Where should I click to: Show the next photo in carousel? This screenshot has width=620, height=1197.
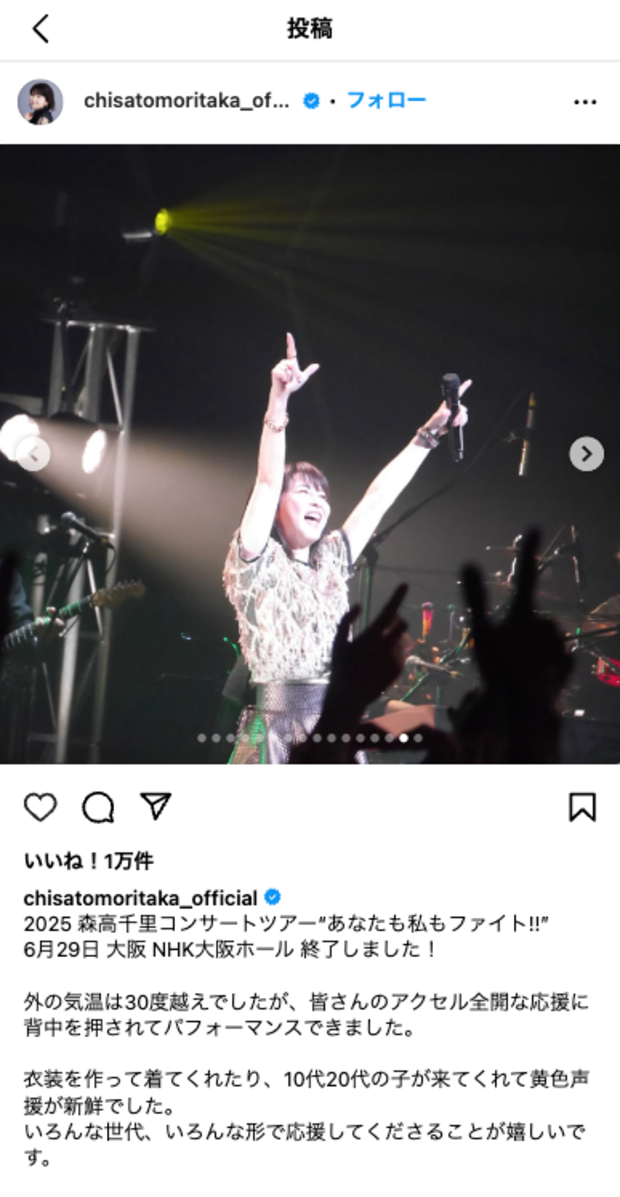click(586, 454)
